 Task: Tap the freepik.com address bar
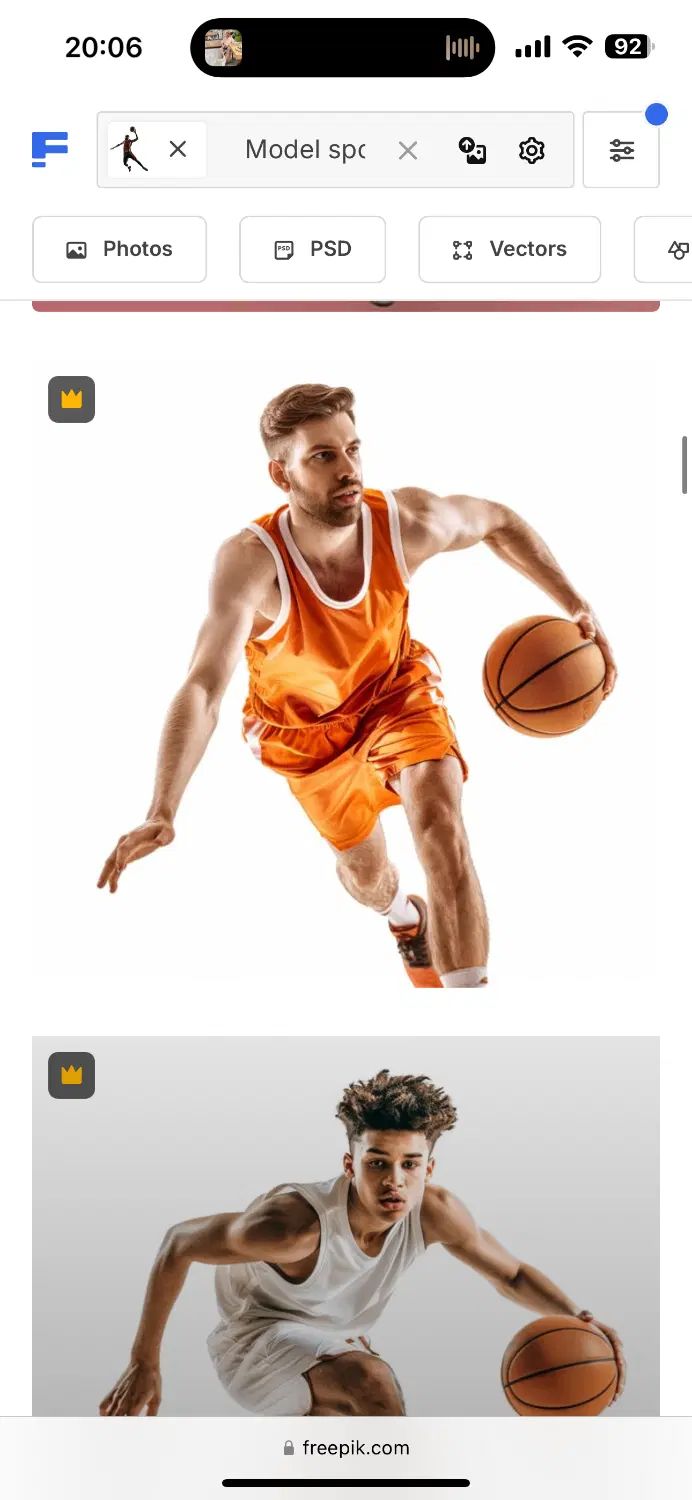tap(346, 1447)
